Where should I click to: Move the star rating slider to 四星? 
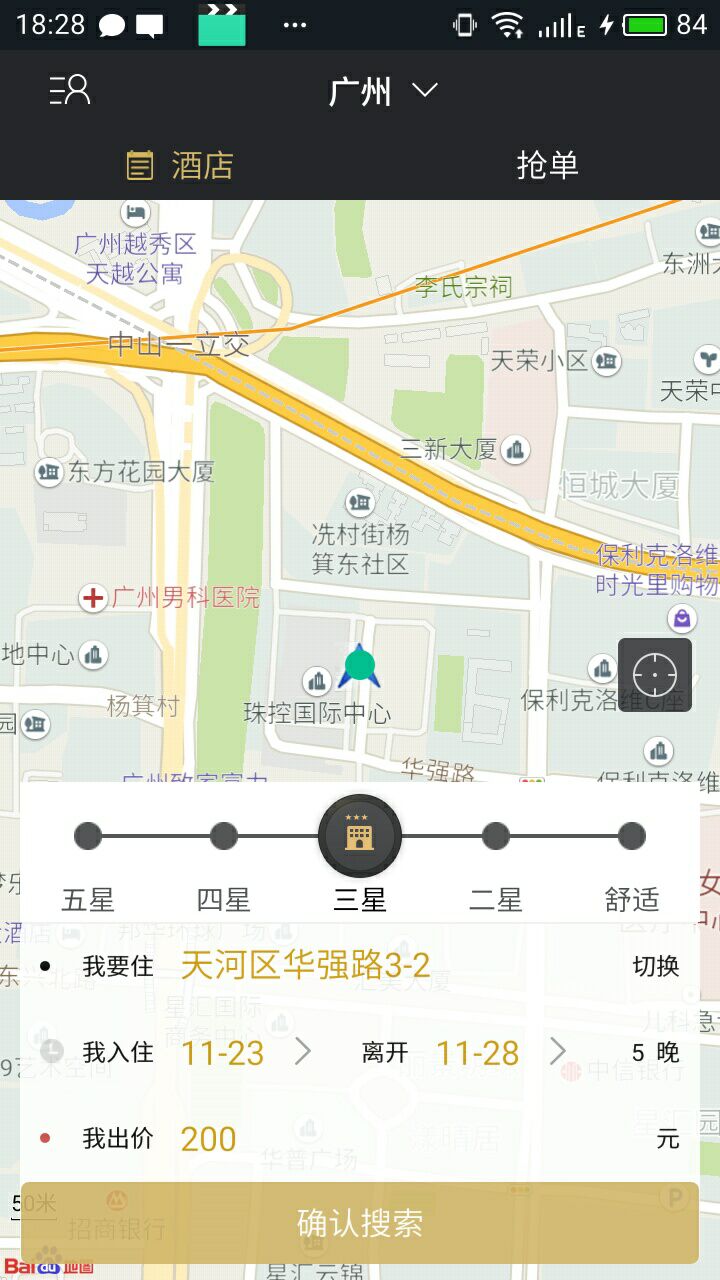[x=223, y=836]
